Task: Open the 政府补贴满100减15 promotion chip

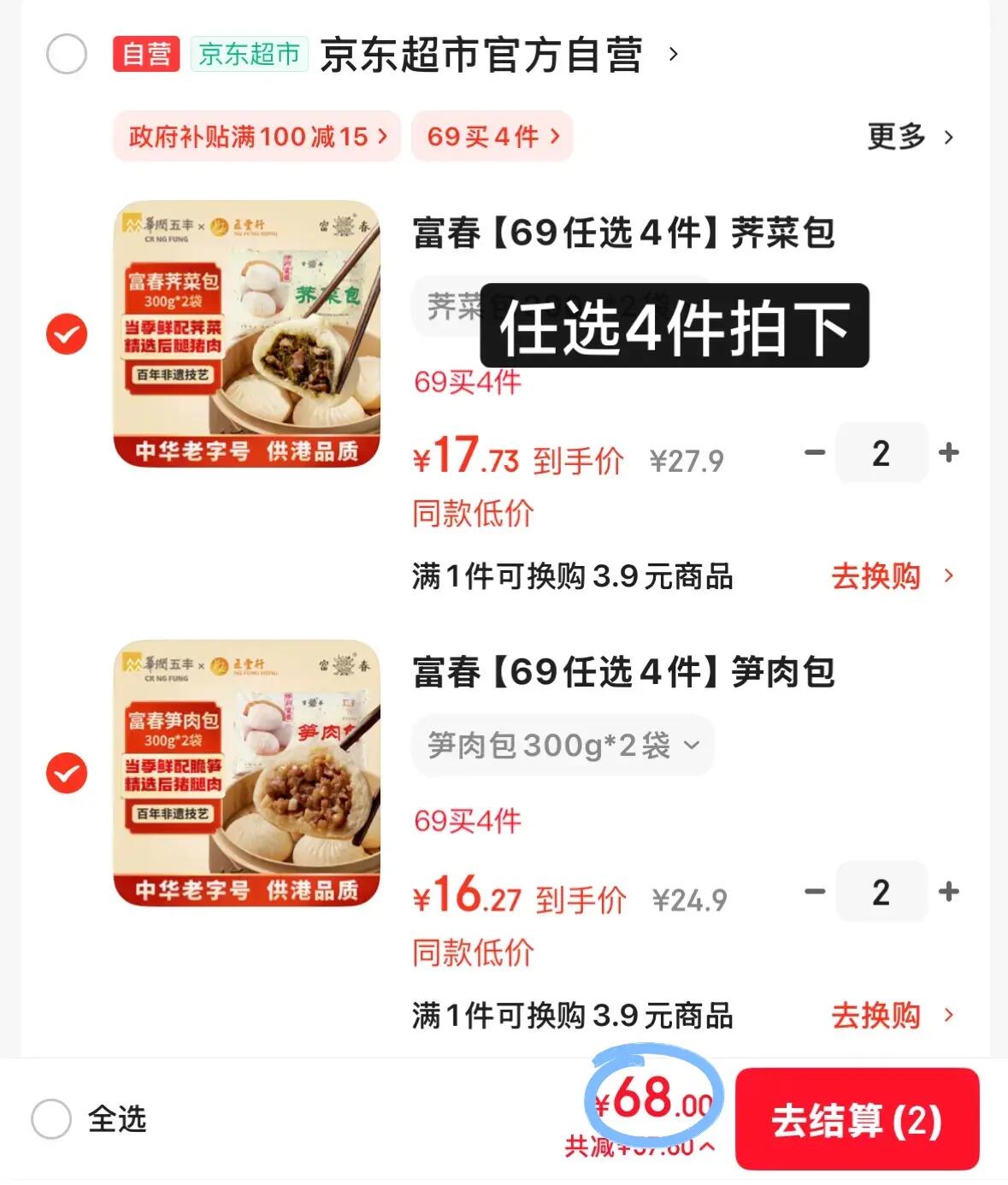Action: tap(256, 137)
